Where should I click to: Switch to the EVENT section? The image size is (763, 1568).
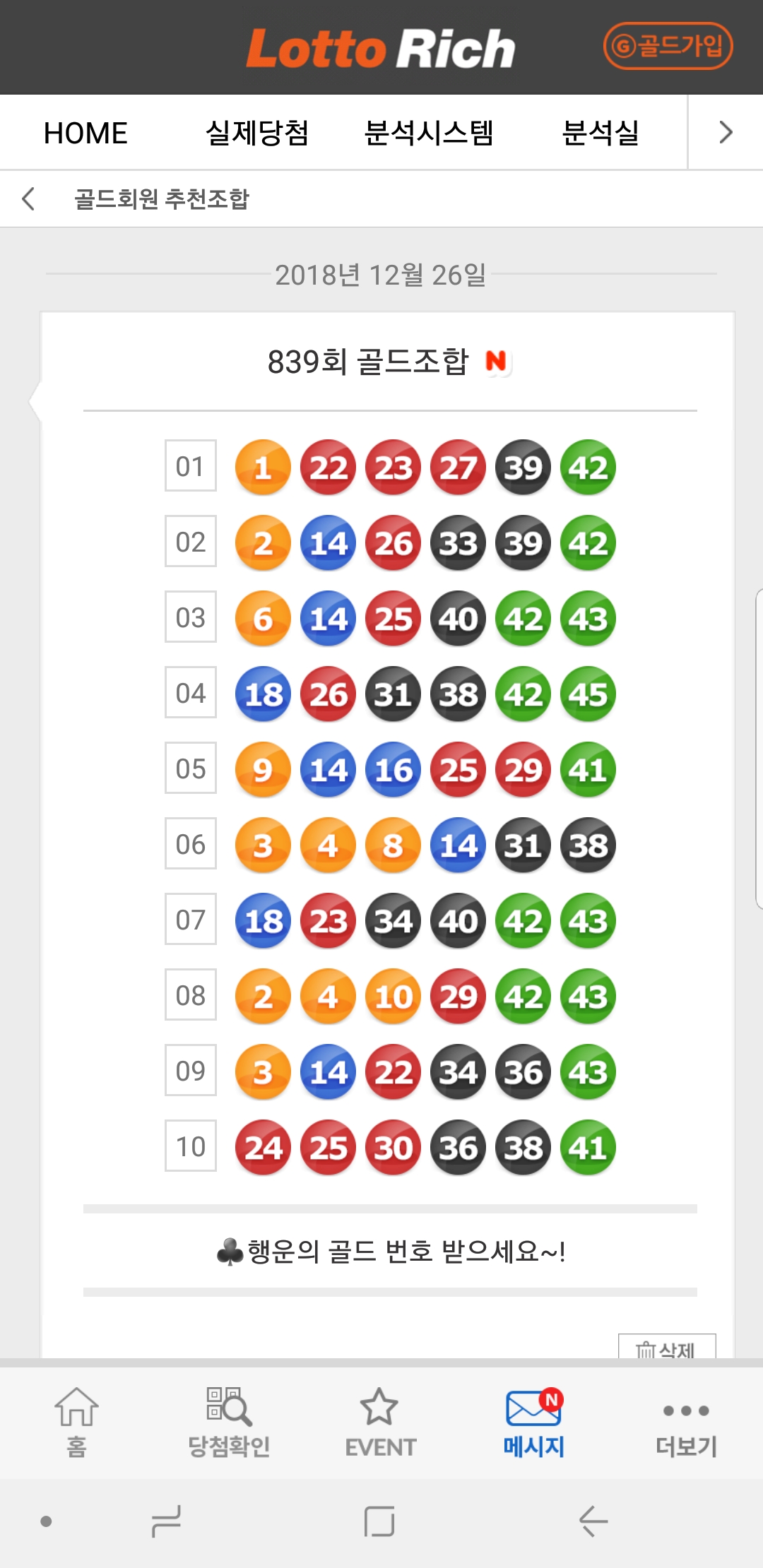coord(380,1423)
